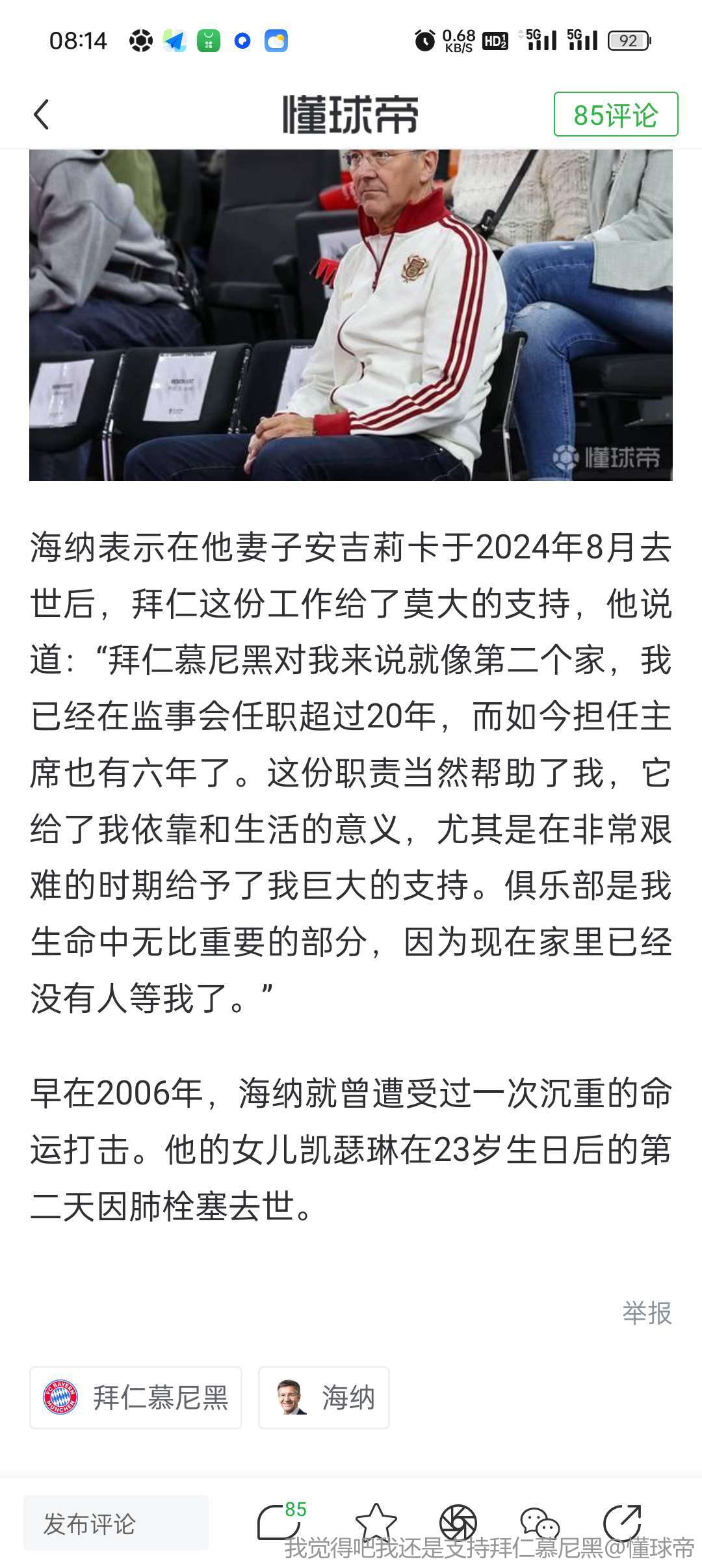Open the 85评论 comments button
Viewport: 702px width, 1568px height.
click(615, 114)
